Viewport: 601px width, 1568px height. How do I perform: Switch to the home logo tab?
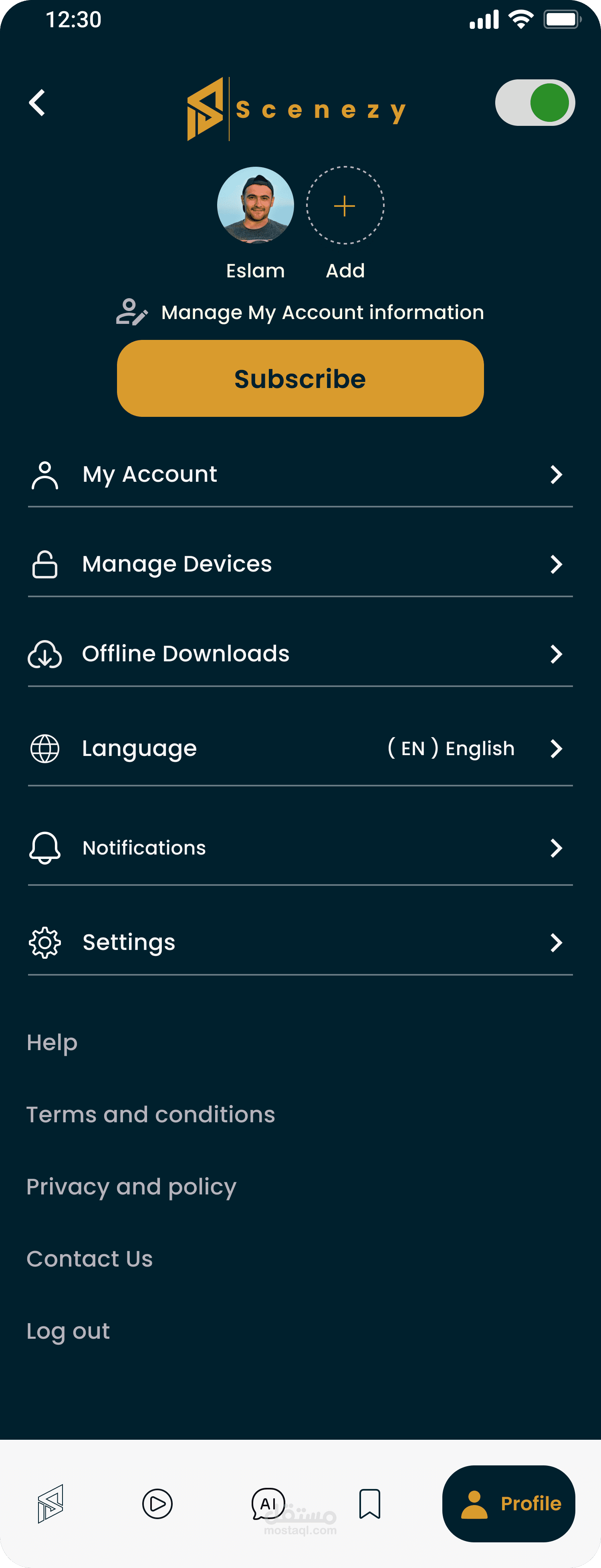(50, 1503)
